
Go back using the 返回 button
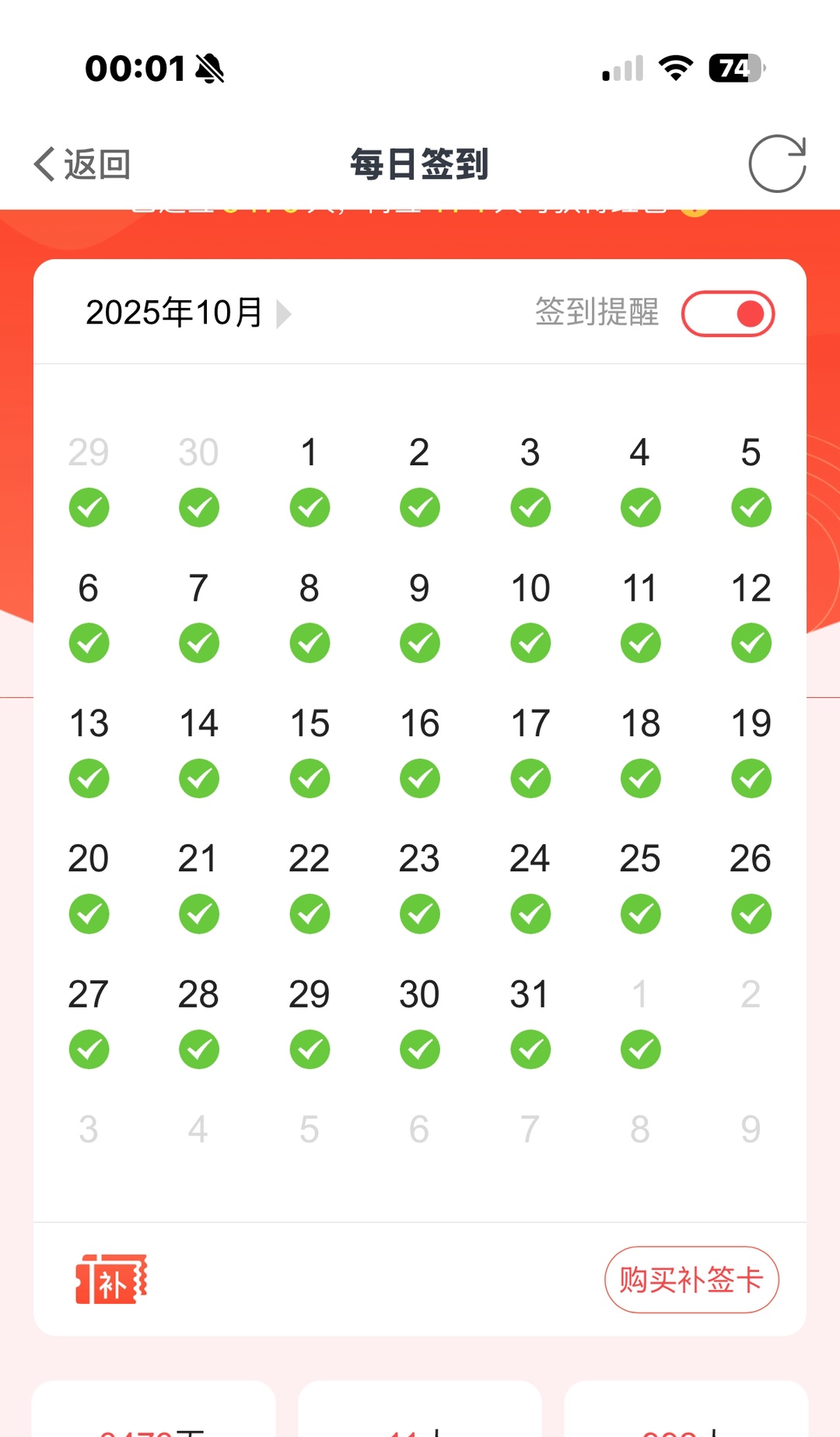point(82,164)
